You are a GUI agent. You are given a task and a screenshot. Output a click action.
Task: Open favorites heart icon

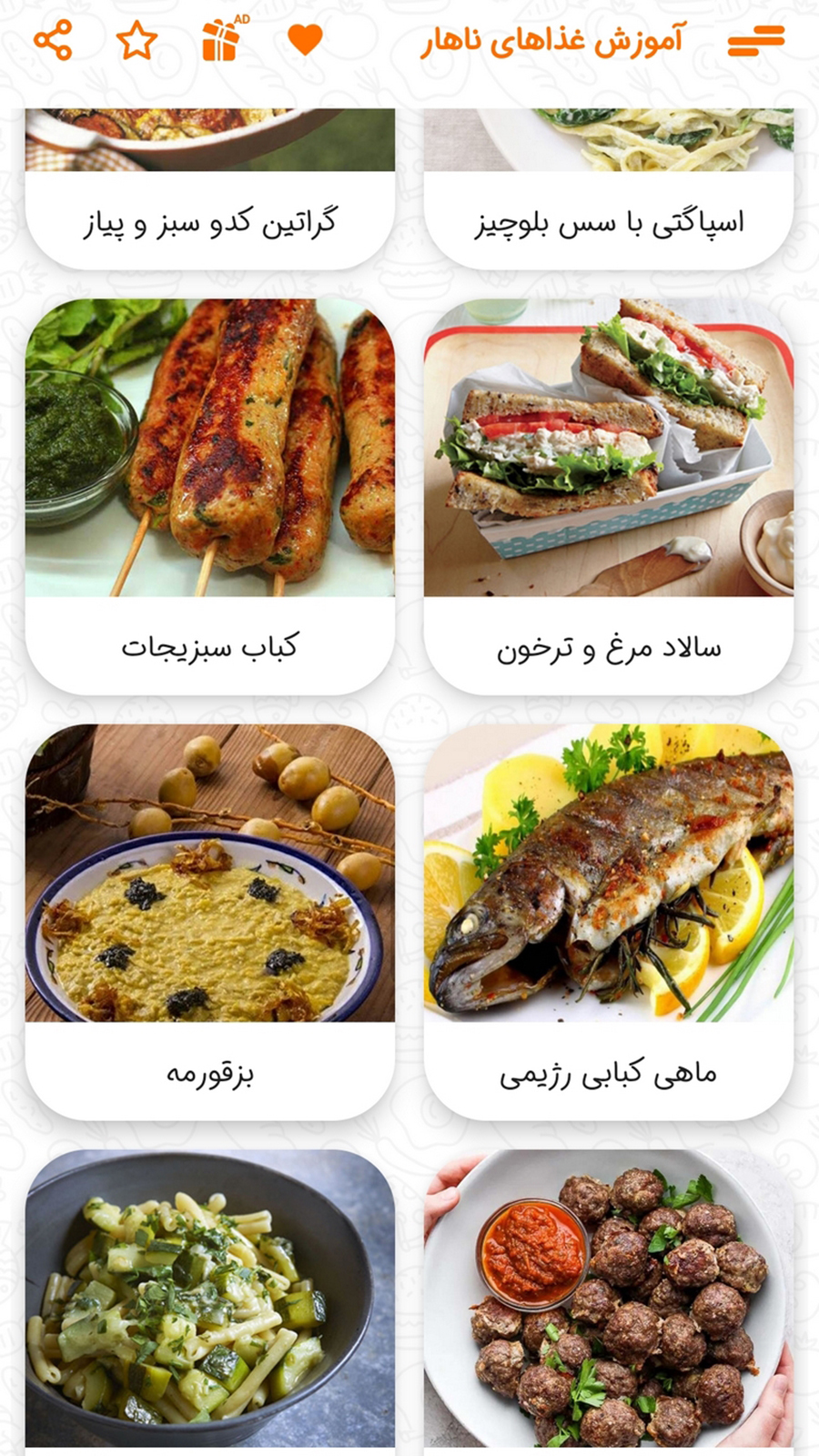305,40
